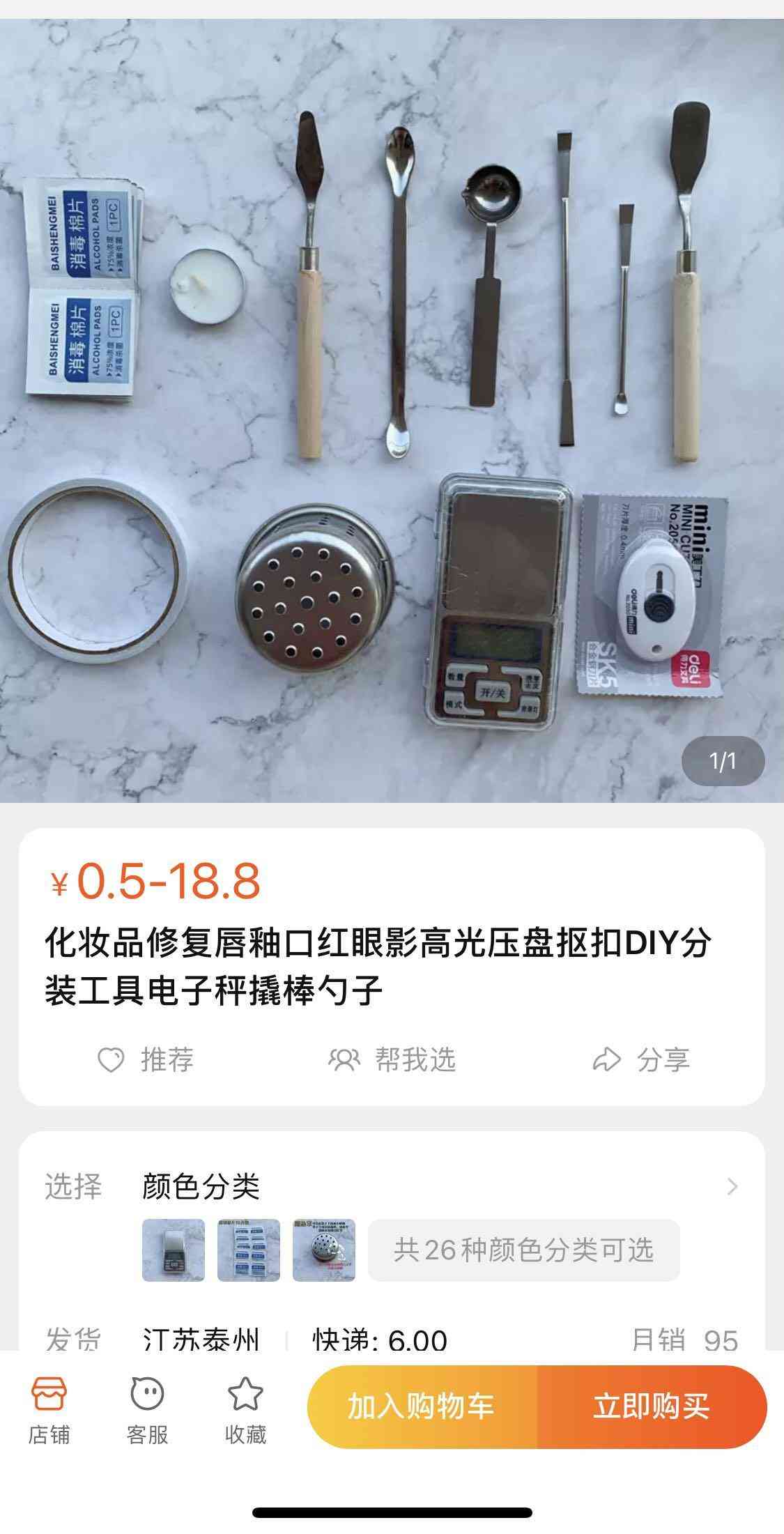Image resolution: width=784 pixels, height=1534 pixels.
Task: Tap 加入购物车 to add to cart
Action: pos(422,1406)
